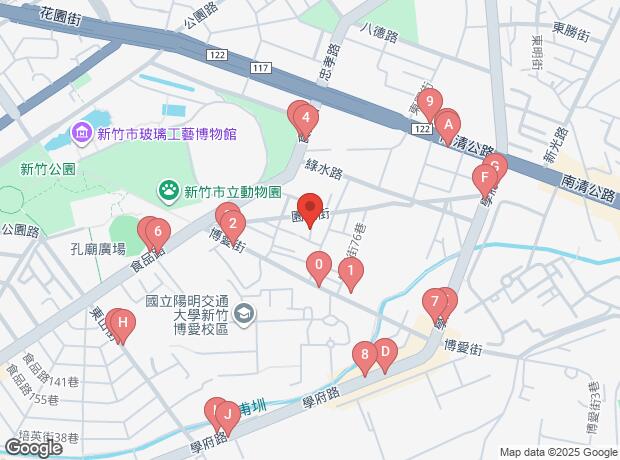Select map pin labeled 2
The image size is (620, 460).
[x=233, y=227]
